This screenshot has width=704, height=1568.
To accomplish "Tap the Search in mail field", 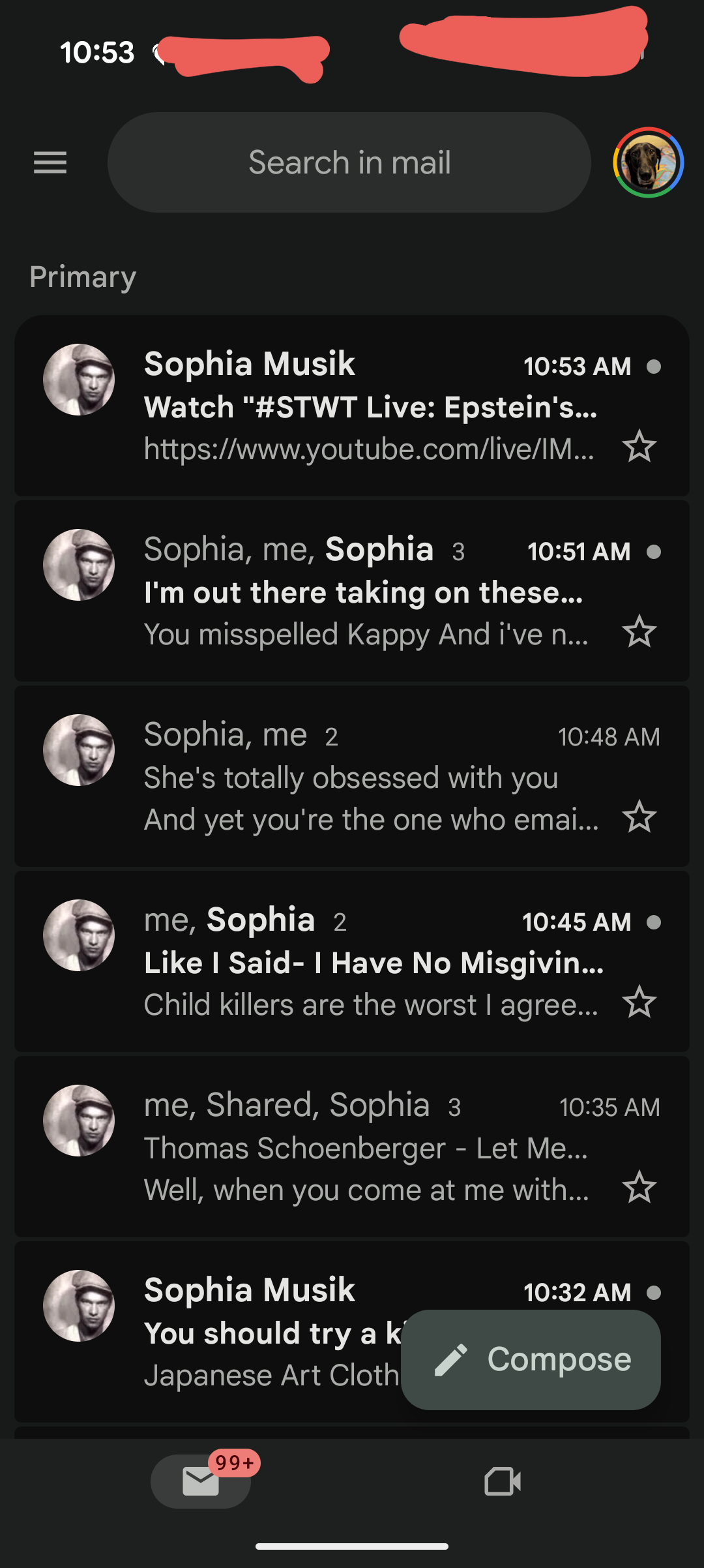I will 349,162.
